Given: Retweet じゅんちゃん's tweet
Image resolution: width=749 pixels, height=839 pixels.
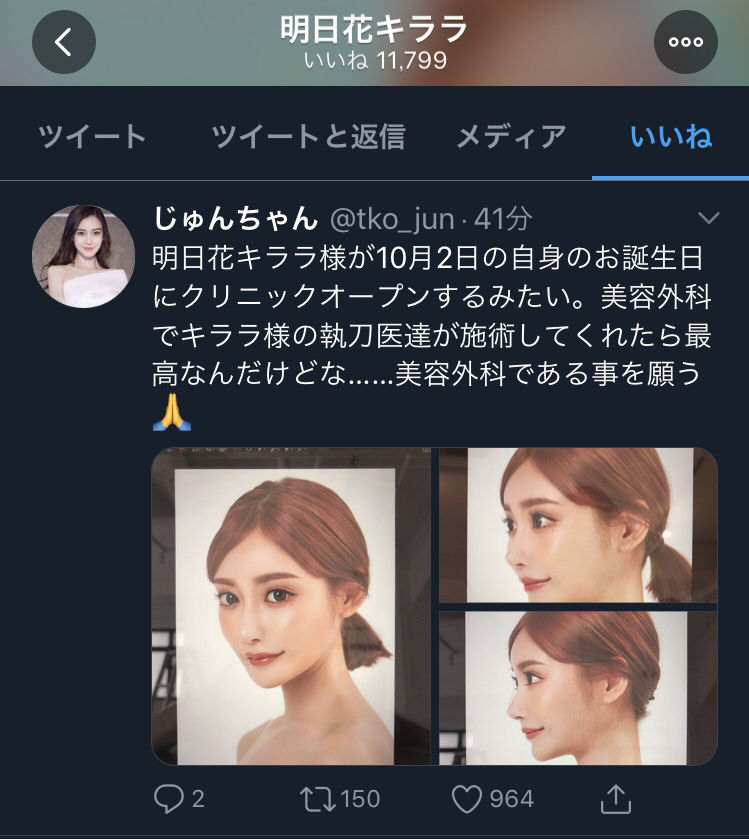Looking at the screenshot, I should coord(316,798).
